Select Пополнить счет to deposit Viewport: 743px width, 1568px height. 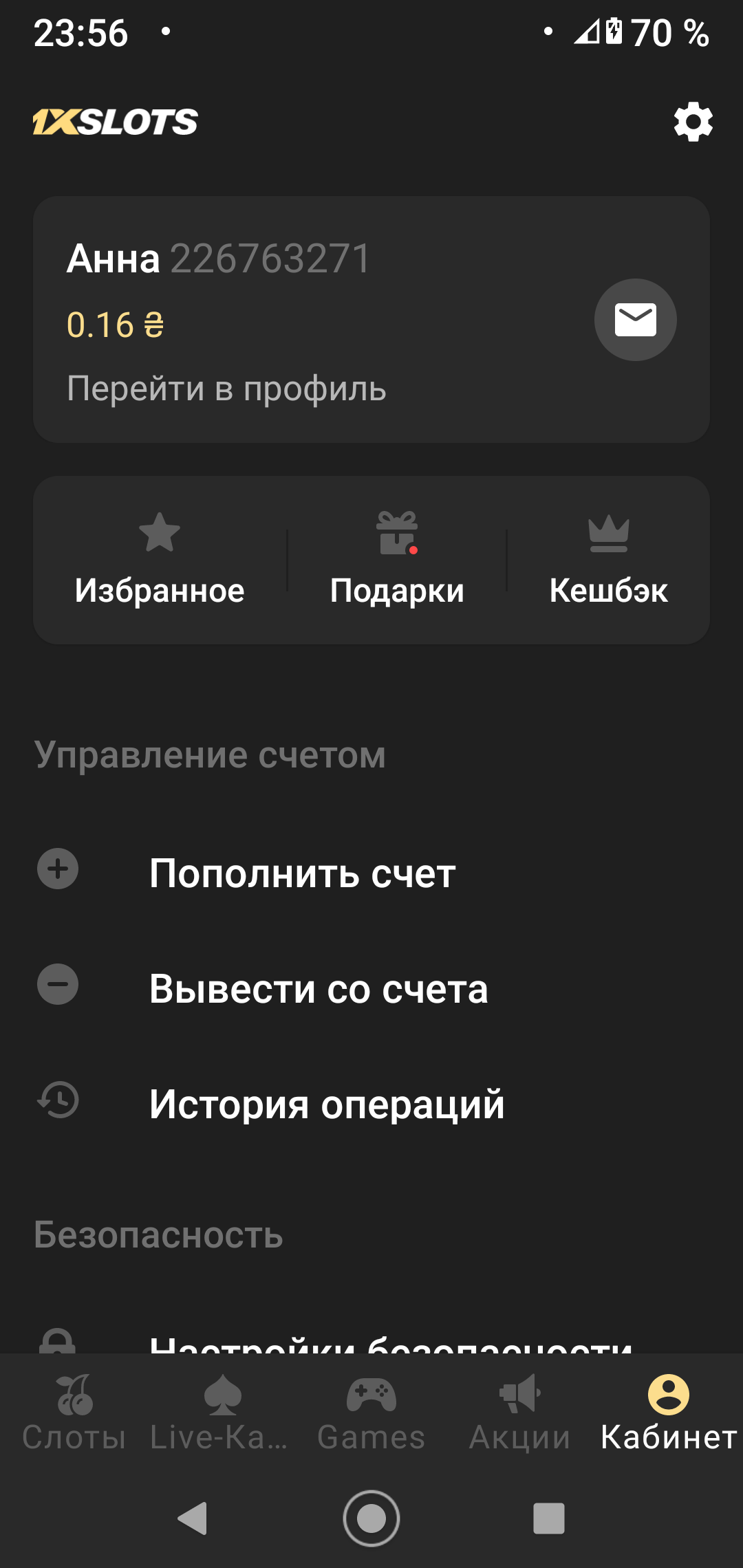(x=303, y=873)
